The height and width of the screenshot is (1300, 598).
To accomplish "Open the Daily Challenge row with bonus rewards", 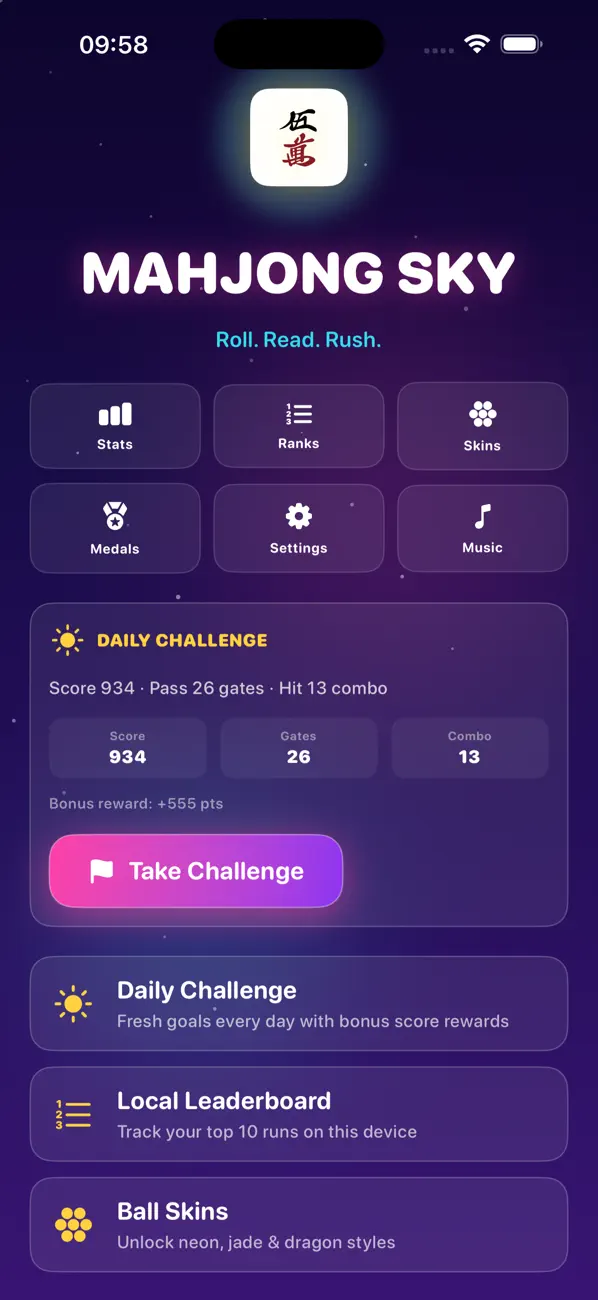I will [x=299, y=1004].
